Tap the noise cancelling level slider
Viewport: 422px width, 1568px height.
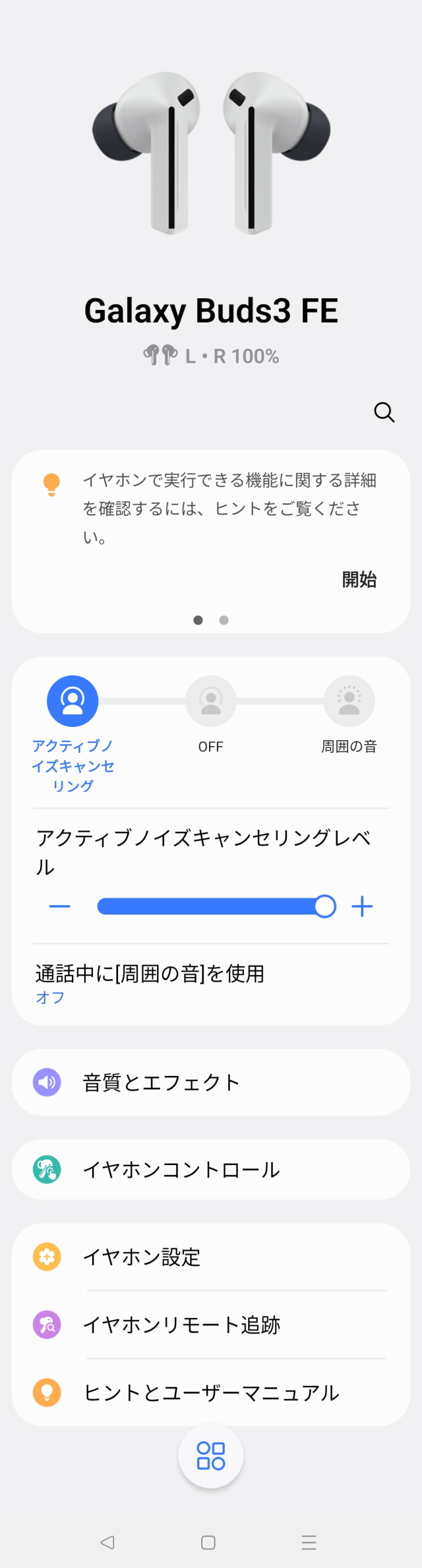(x=211, y=906)
